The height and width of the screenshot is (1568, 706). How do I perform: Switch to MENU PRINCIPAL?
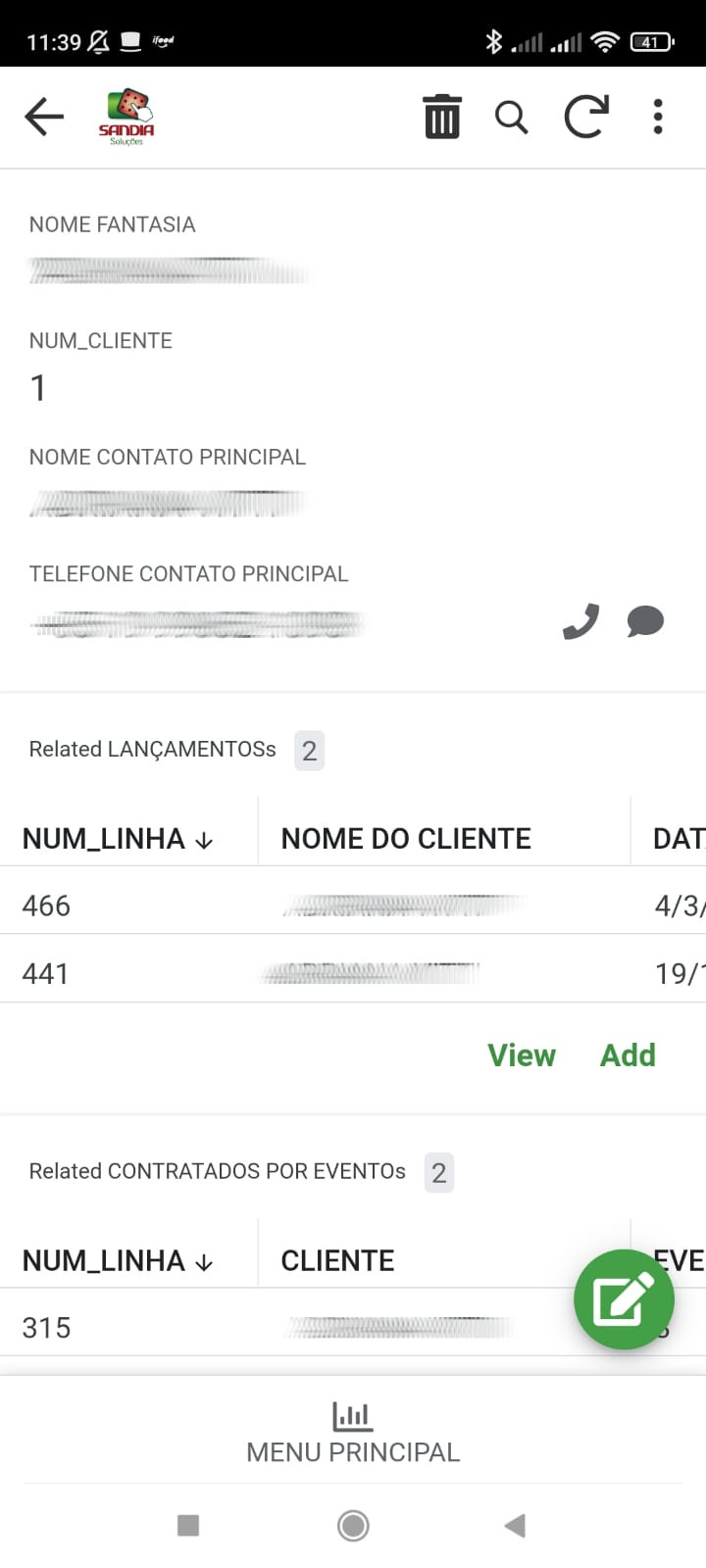[353, 1433]
